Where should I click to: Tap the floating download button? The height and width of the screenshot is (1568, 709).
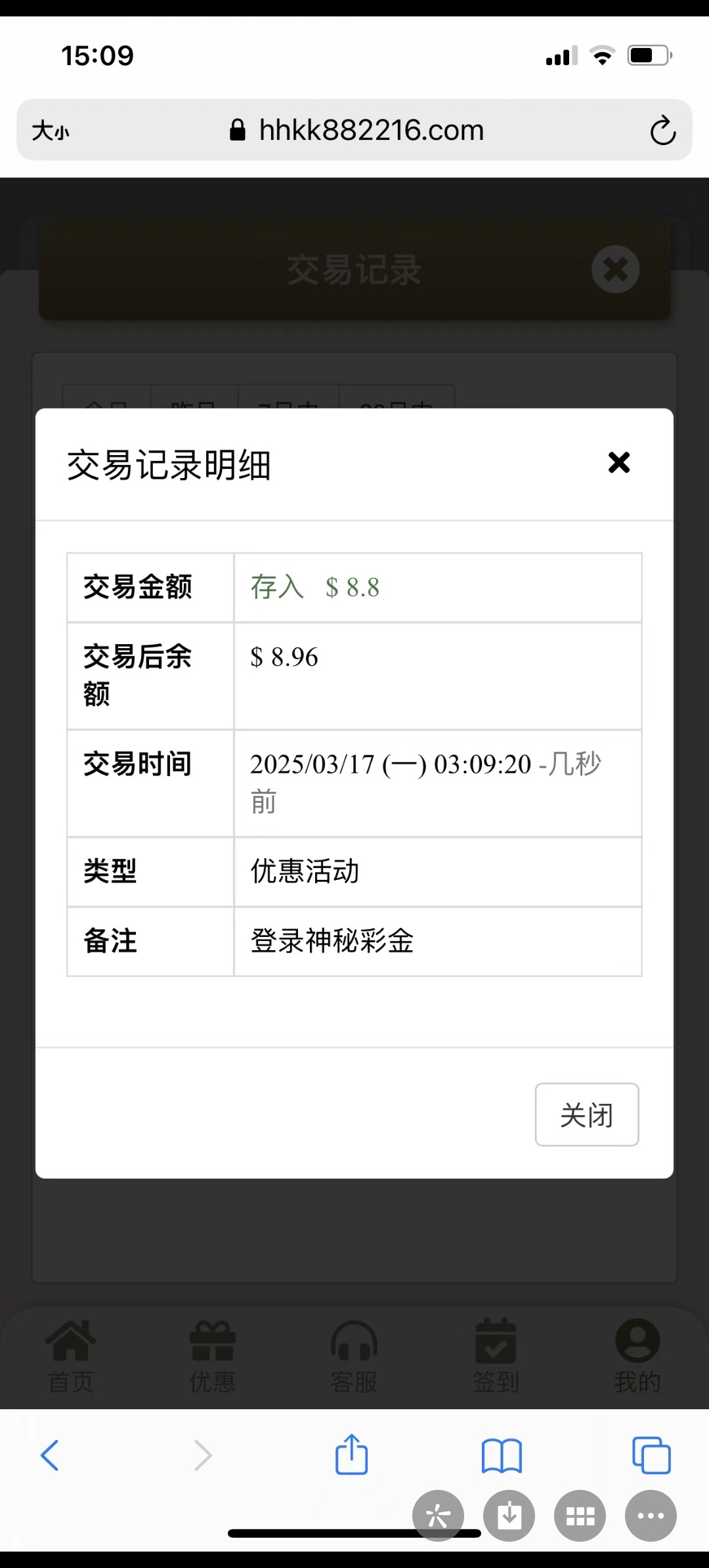coord(509,1515)
